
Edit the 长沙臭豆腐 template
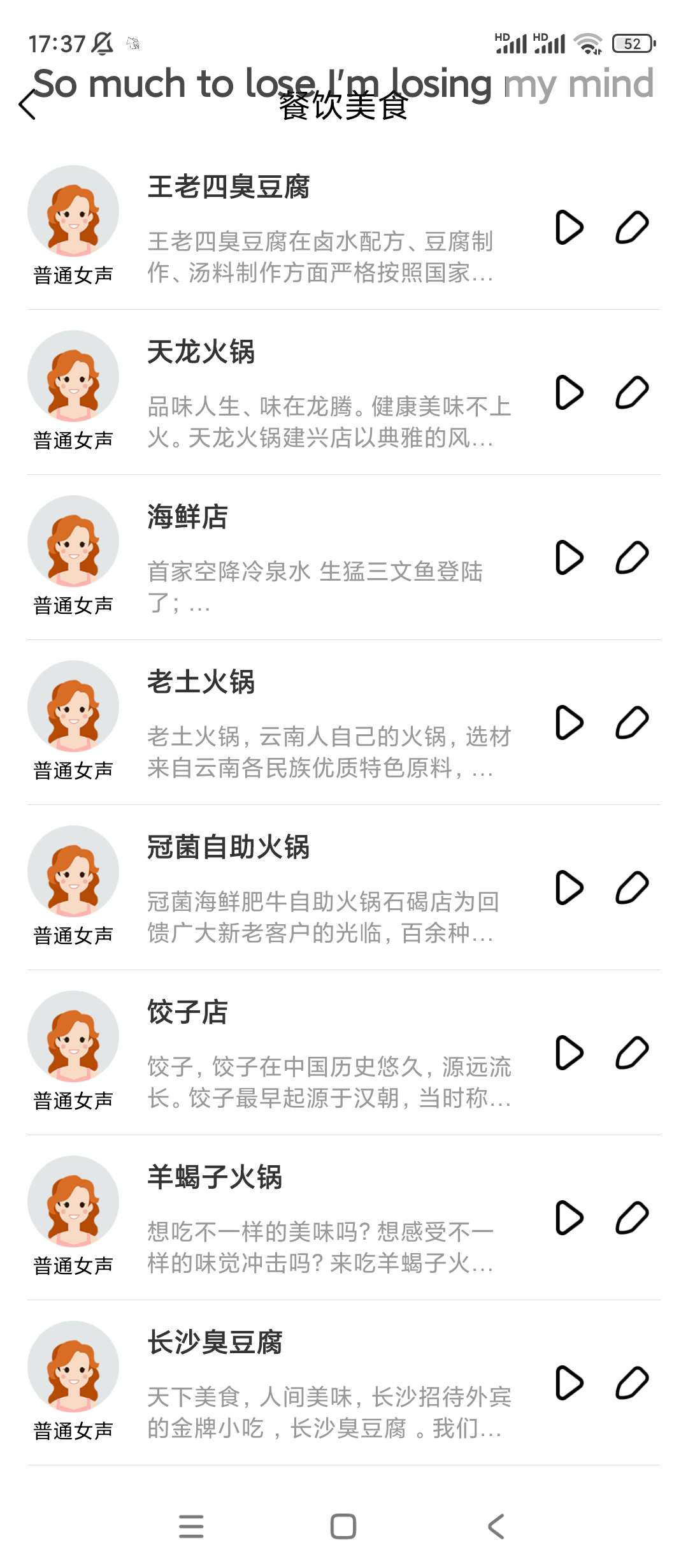(632, 1383)
